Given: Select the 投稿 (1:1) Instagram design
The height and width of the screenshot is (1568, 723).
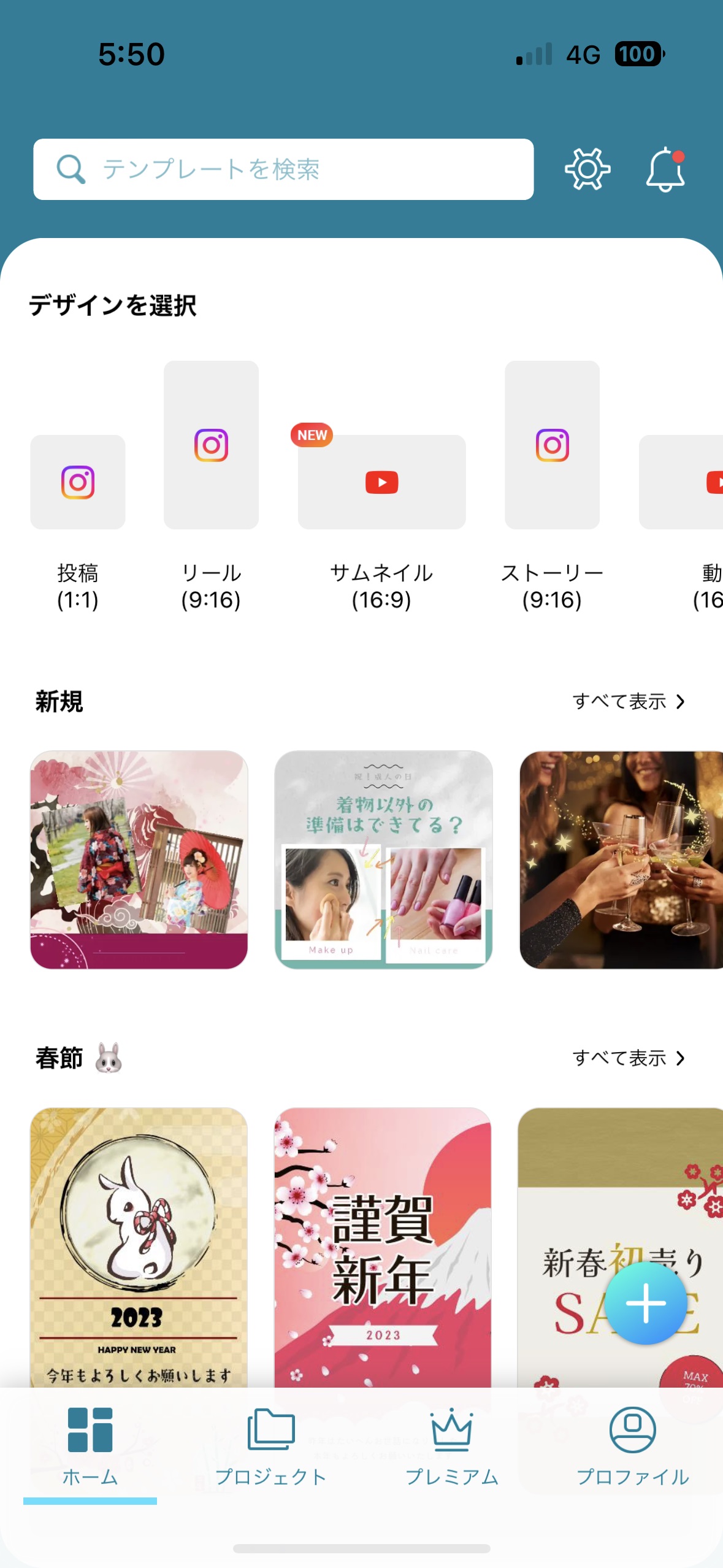Looking at the screenshot, I should point(78,482).
